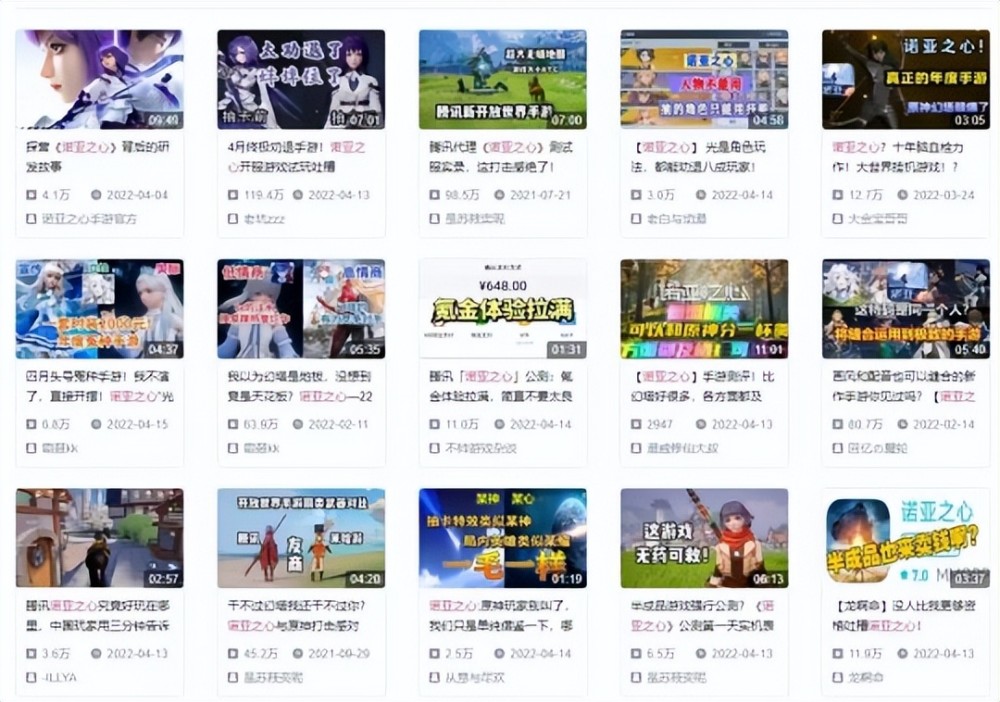Open the 11:01 手游测评 video

[x=704, y=309]
